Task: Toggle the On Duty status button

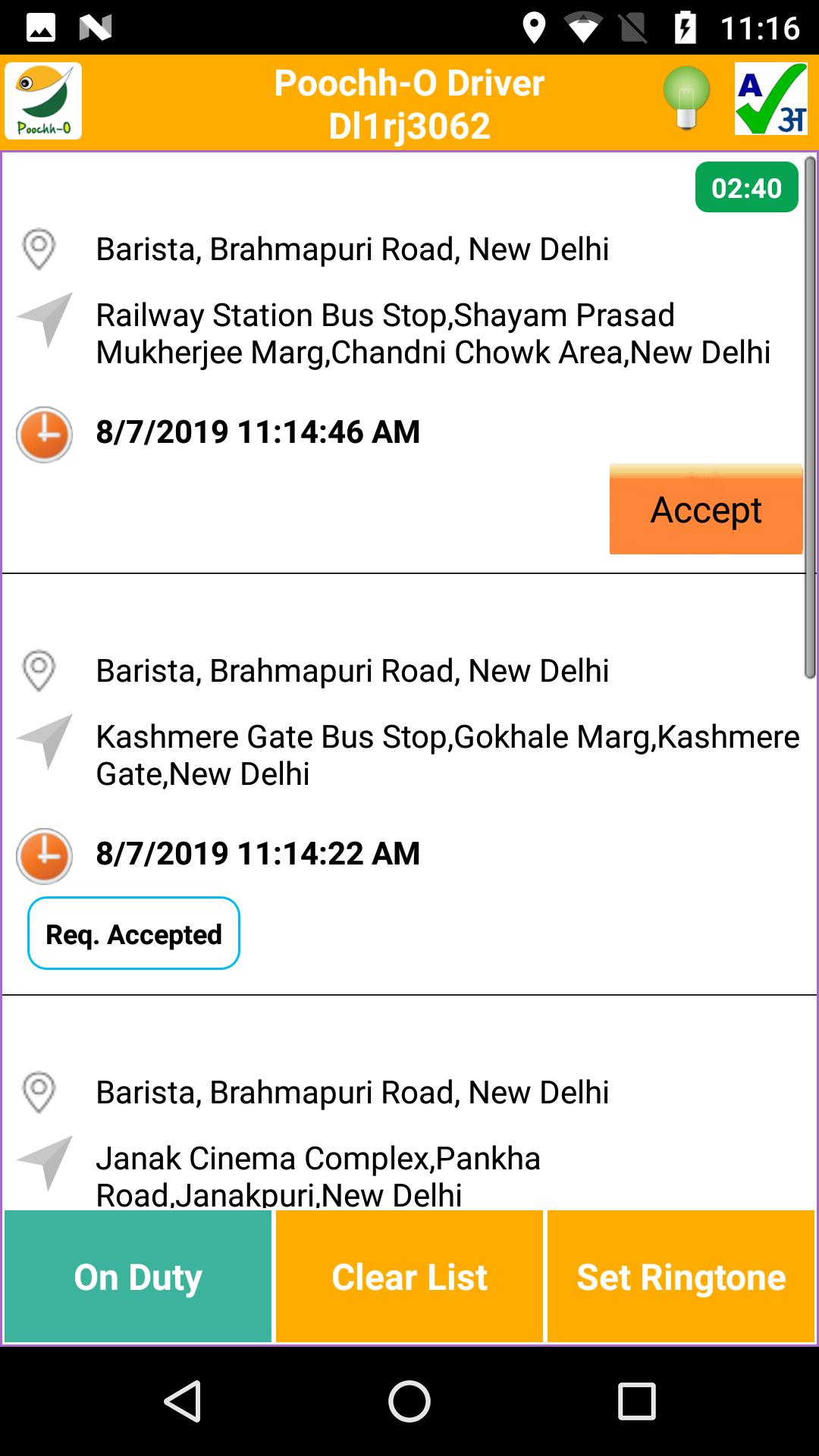Action: tap(136, 1276)
